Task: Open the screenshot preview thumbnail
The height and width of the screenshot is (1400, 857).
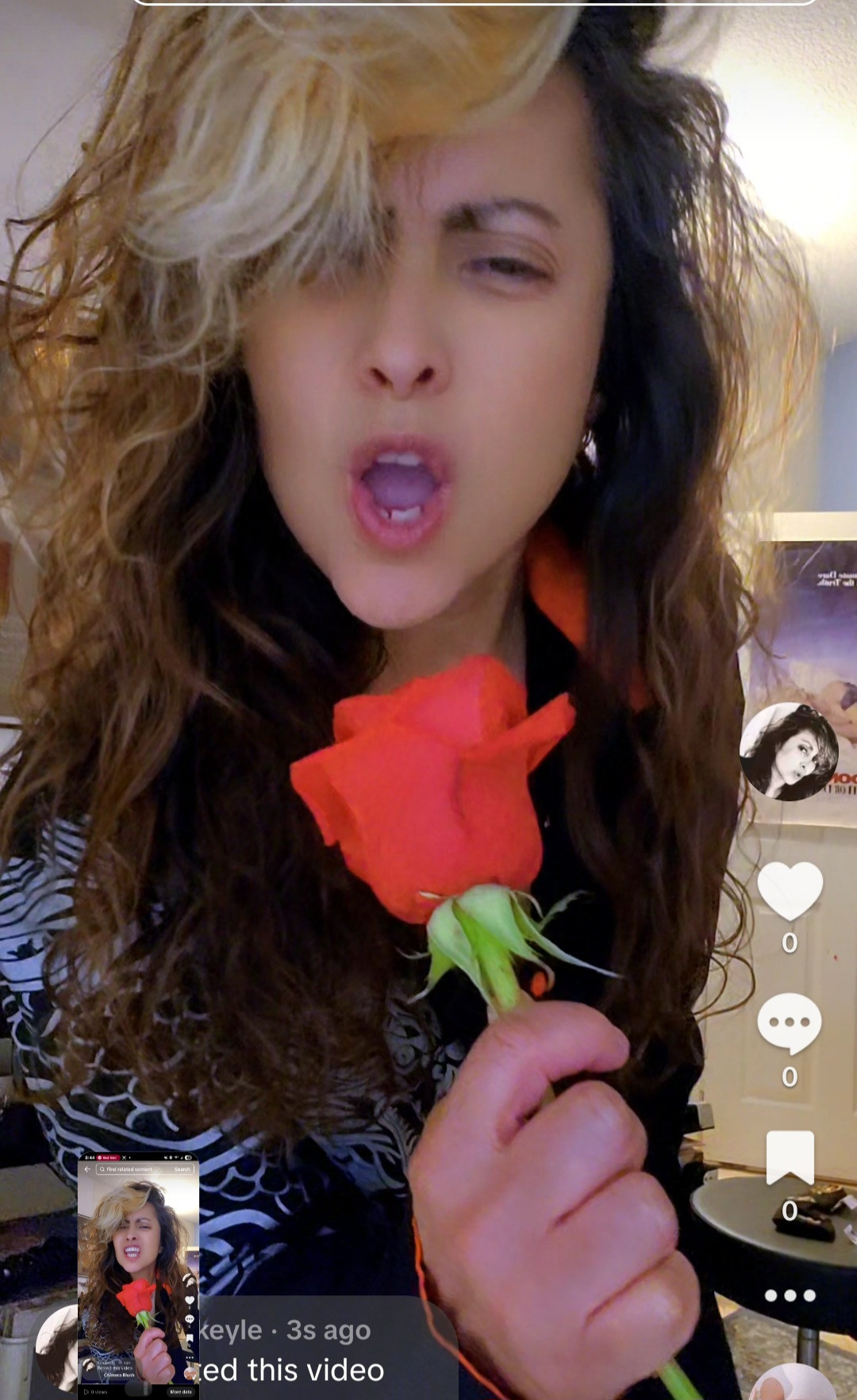Action: point(138,1275)
